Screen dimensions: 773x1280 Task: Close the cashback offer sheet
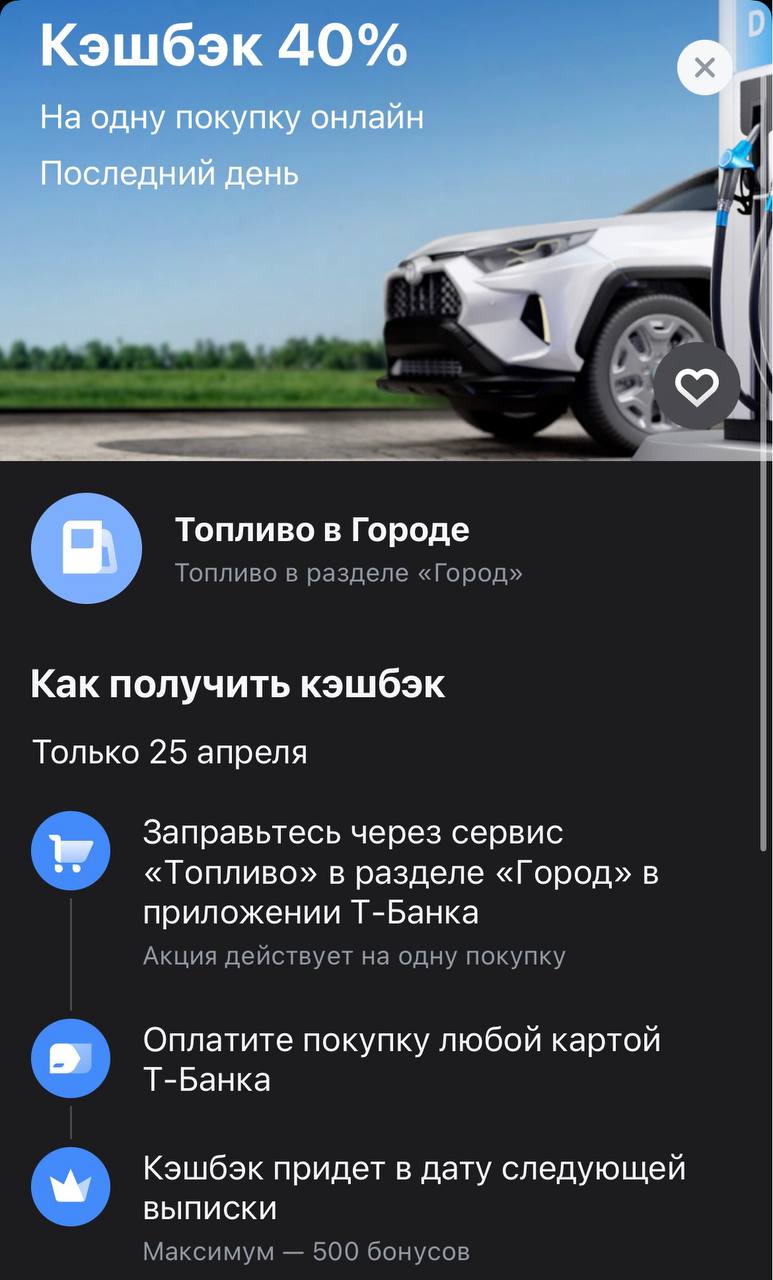point(704,68)
